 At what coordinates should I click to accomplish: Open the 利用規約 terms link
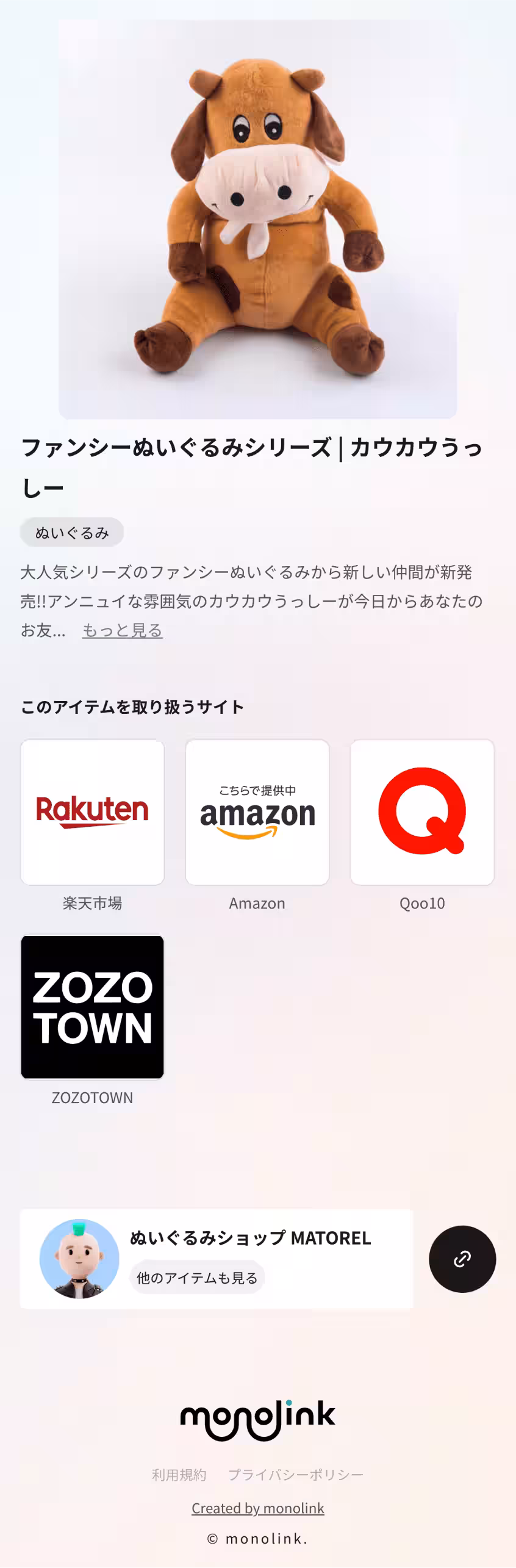click(x=179, y=1475)
